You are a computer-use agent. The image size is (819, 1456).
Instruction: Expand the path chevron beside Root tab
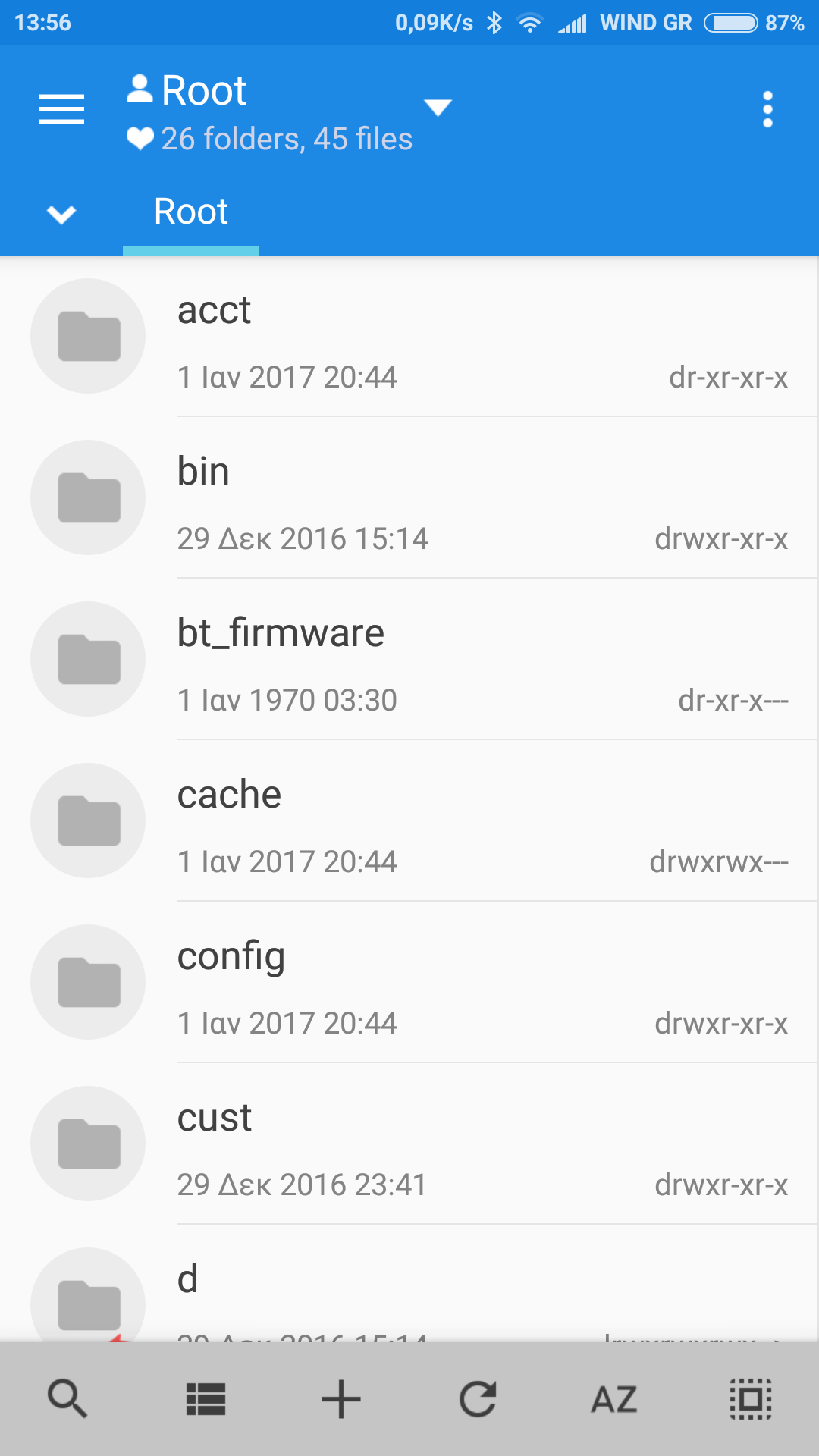(x=61, y=215)
